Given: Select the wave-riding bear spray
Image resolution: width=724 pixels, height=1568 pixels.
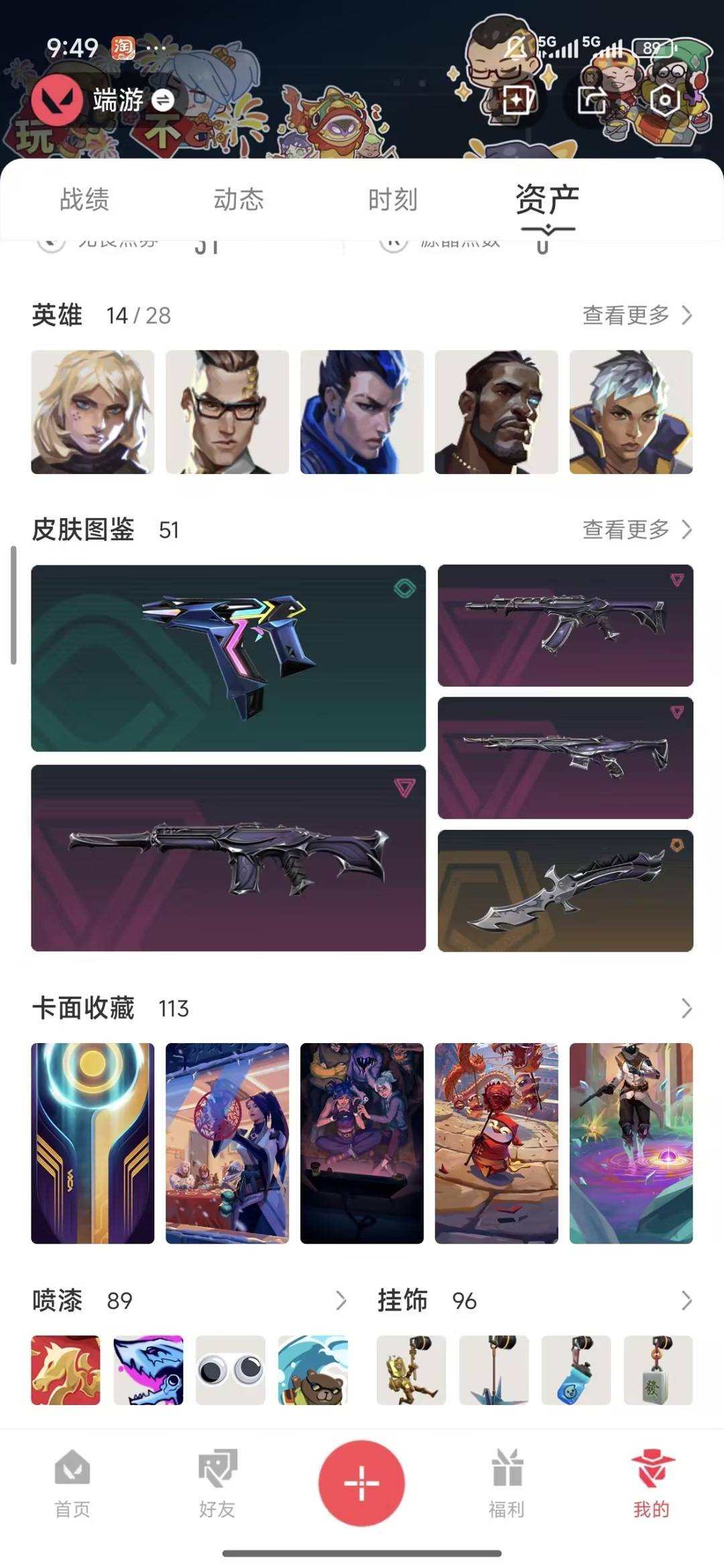Looking at the screenshot, I should [312, 1370].
